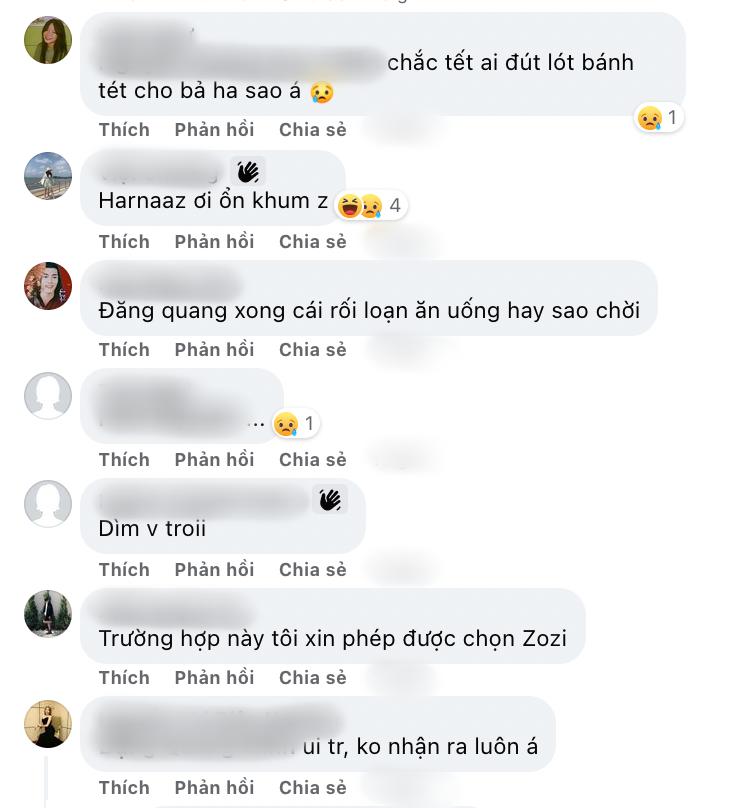Open the reactions on the 'Harnaaz ơi ổn khum z' comment
Viewport: 750px width, 808px height.
(x=371, y=206)
